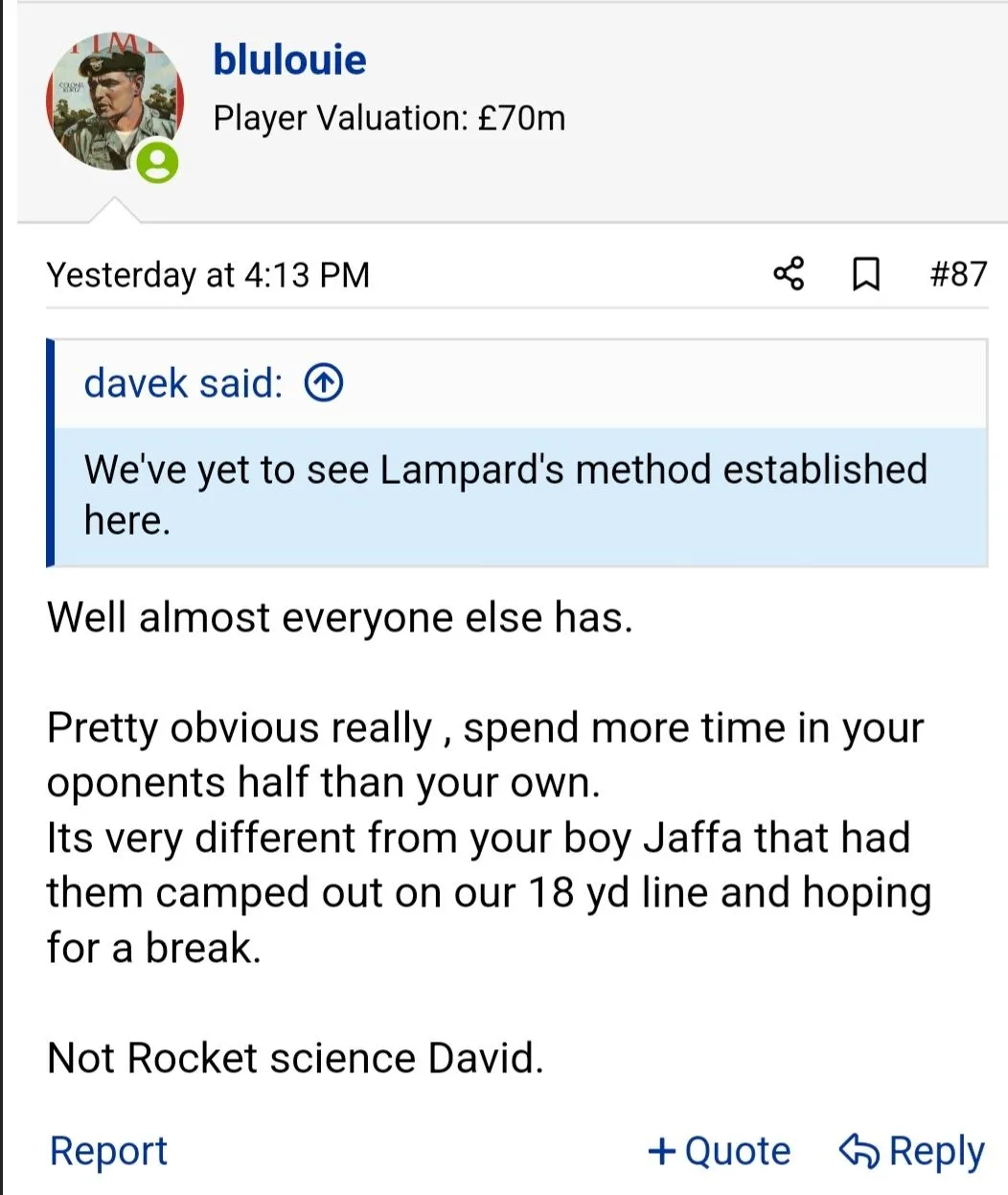This screenshot has height=1195, width=1008.
Task: Jump to davek's original quoted post
Action: 324,383
